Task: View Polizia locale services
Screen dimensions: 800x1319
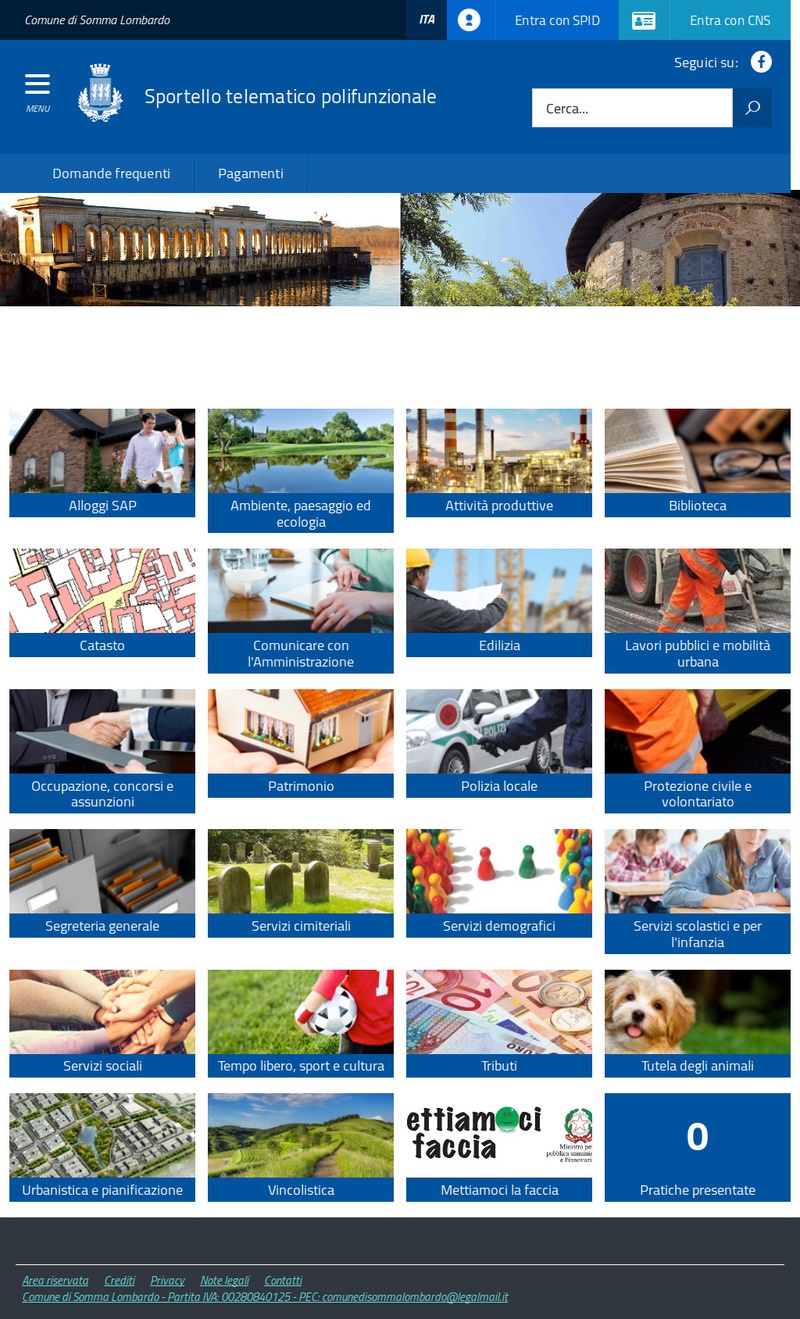Action: [x=499, y=742]
